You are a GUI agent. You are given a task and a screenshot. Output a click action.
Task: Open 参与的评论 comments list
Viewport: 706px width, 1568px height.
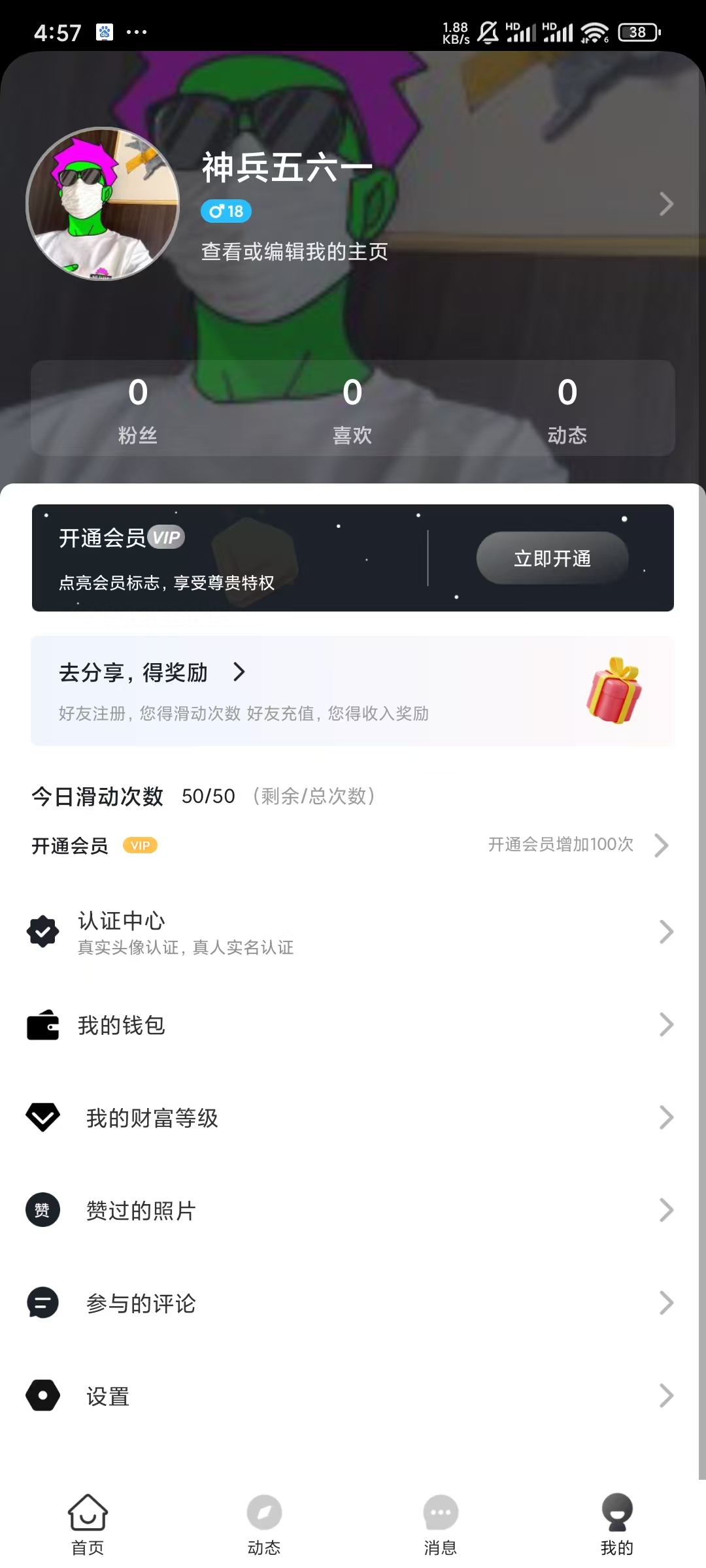pos(353,1303)
